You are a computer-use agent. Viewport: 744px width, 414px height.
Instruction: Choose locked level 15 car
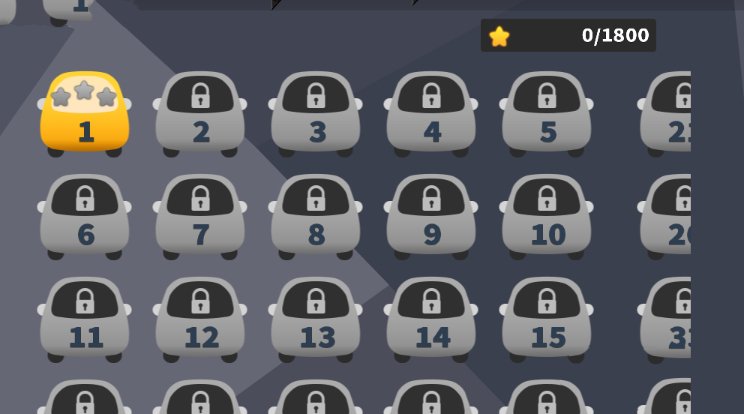[547, 320]
